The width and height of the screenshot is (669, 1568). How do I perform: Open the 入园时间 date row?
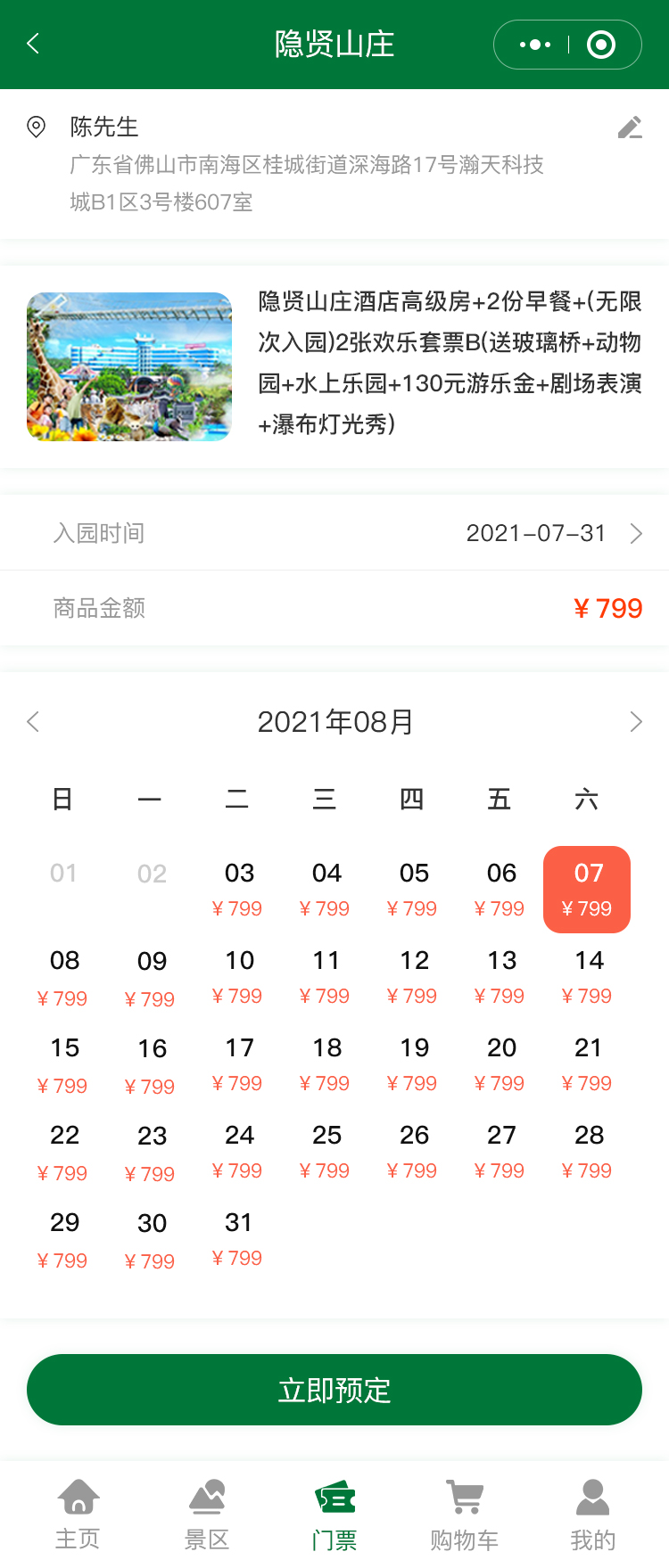[x=334, y=533]
